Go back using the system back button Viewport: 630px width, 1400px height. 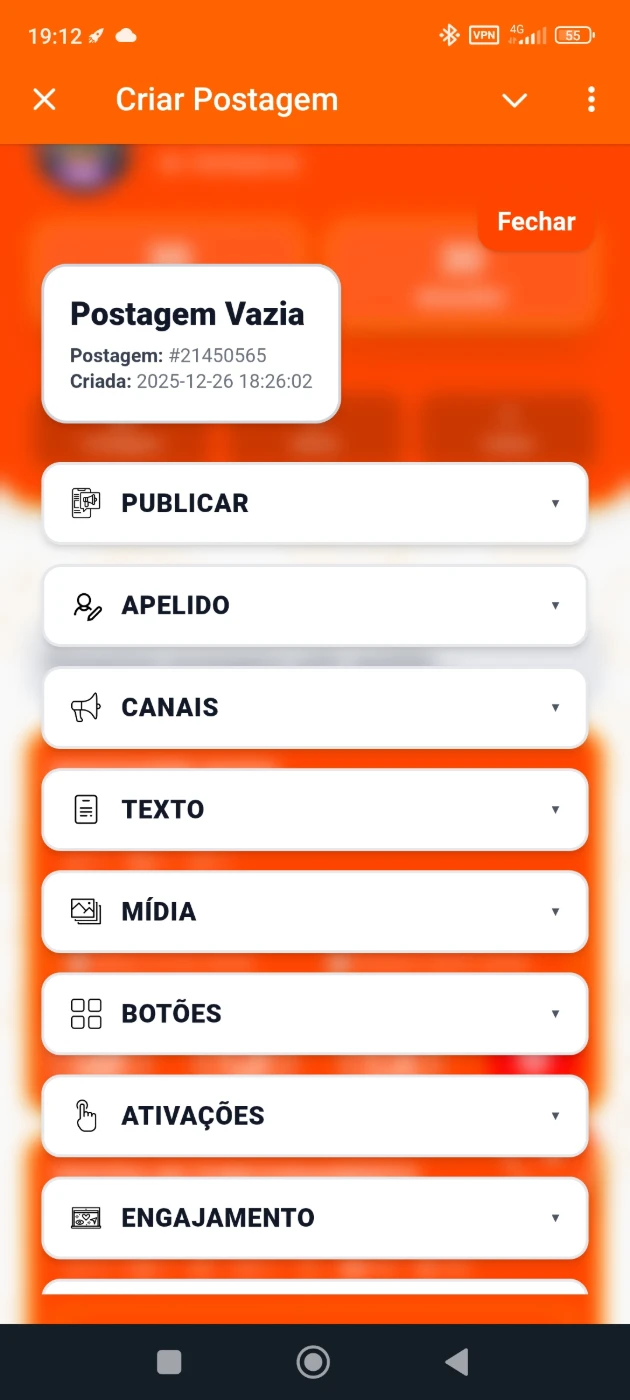tap(456, 1361)
